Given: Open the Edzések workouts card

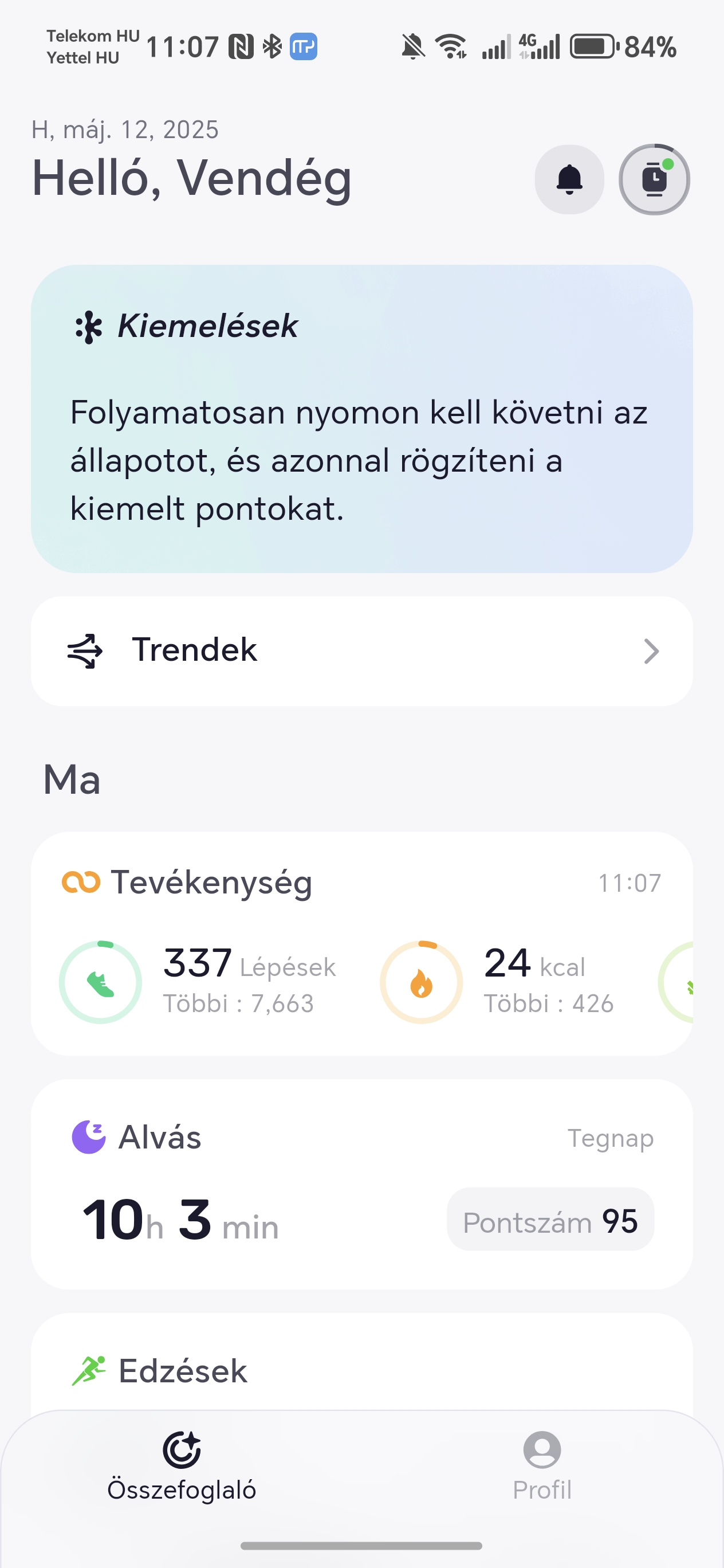Looking at the screenshot, I should click(x=362, y=1362).
